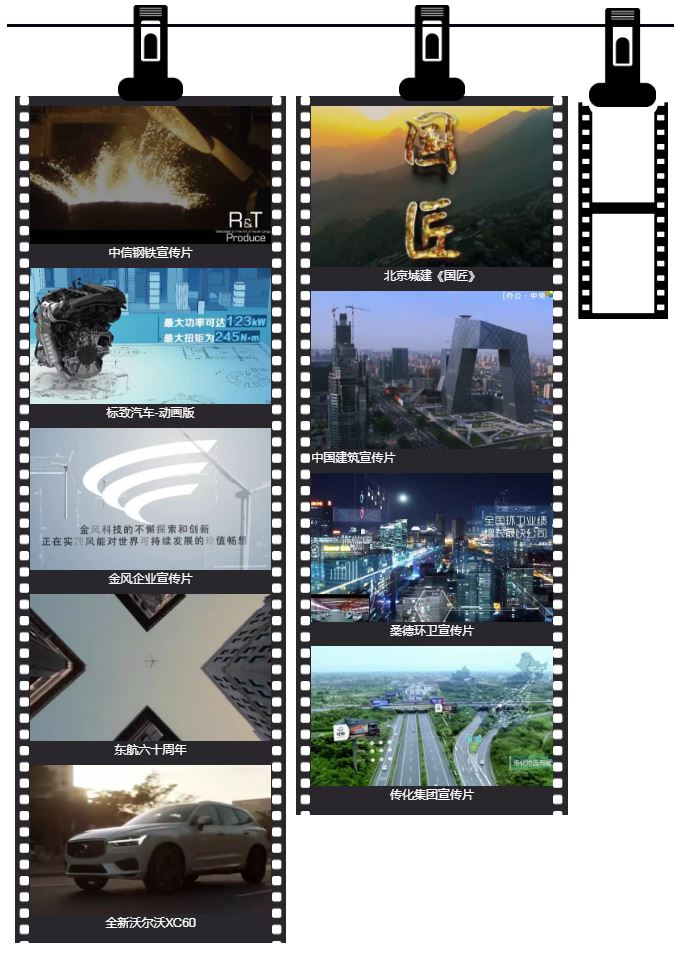
Task: Open the 北京城建《国匠》 video
Action: coord(431,187)
